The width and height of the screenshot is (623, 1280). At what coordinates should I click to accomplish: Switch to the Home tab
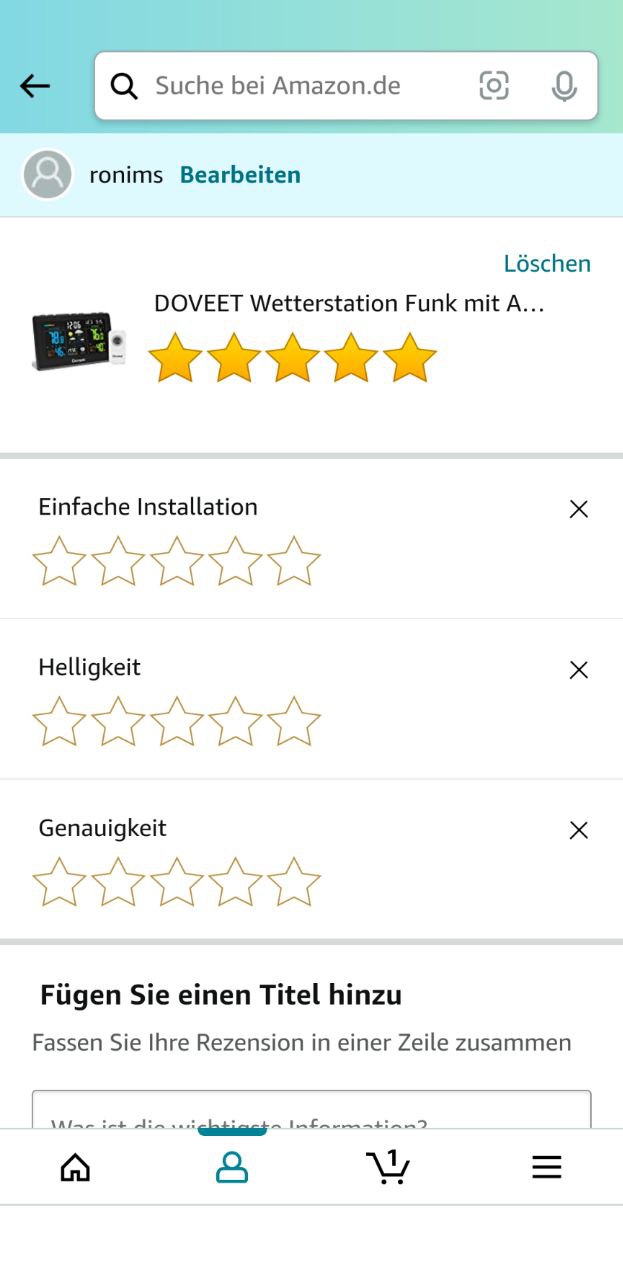pos(75,1167)
